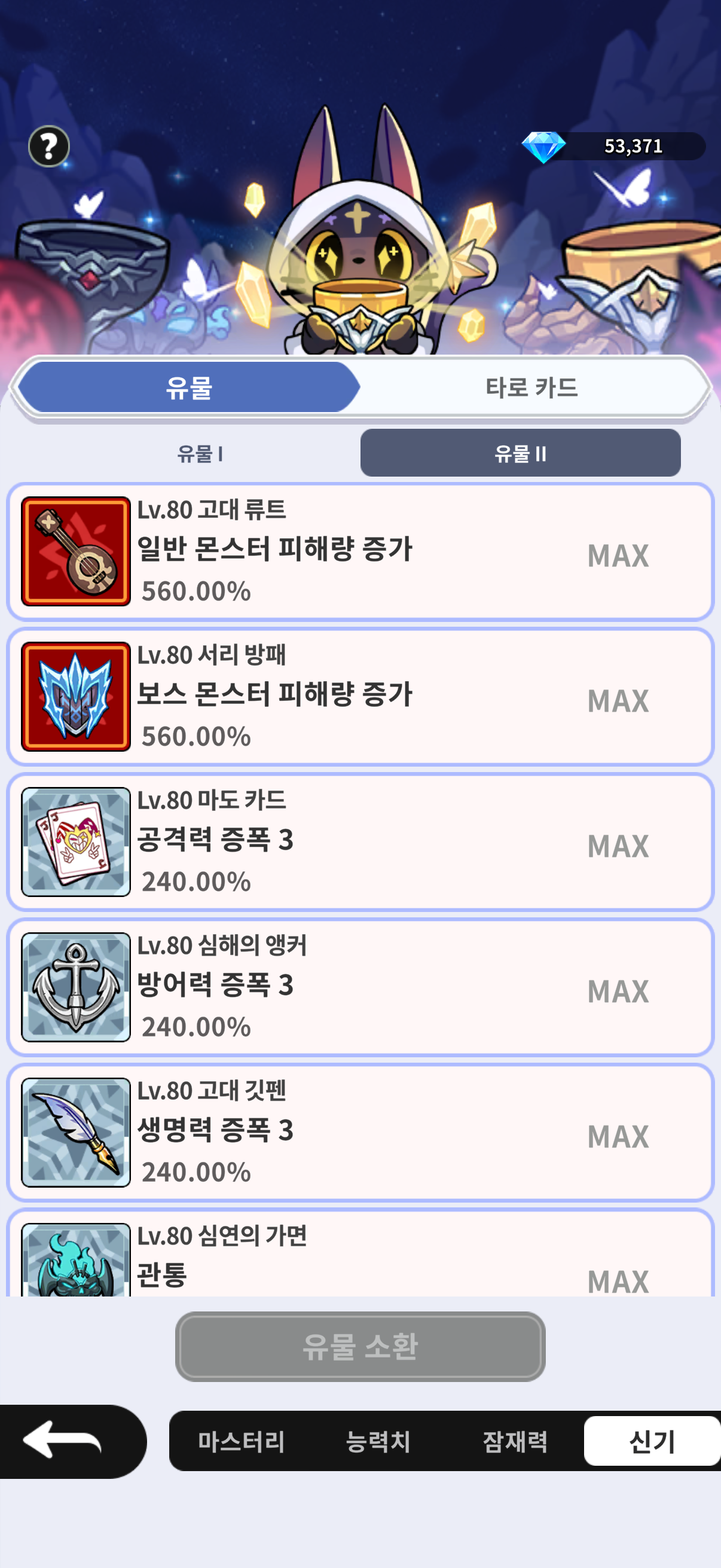This screenshot has width=721, height=1568.
Task: Open the 서리 방패 relic card
Action: click(x=359, y=696)
